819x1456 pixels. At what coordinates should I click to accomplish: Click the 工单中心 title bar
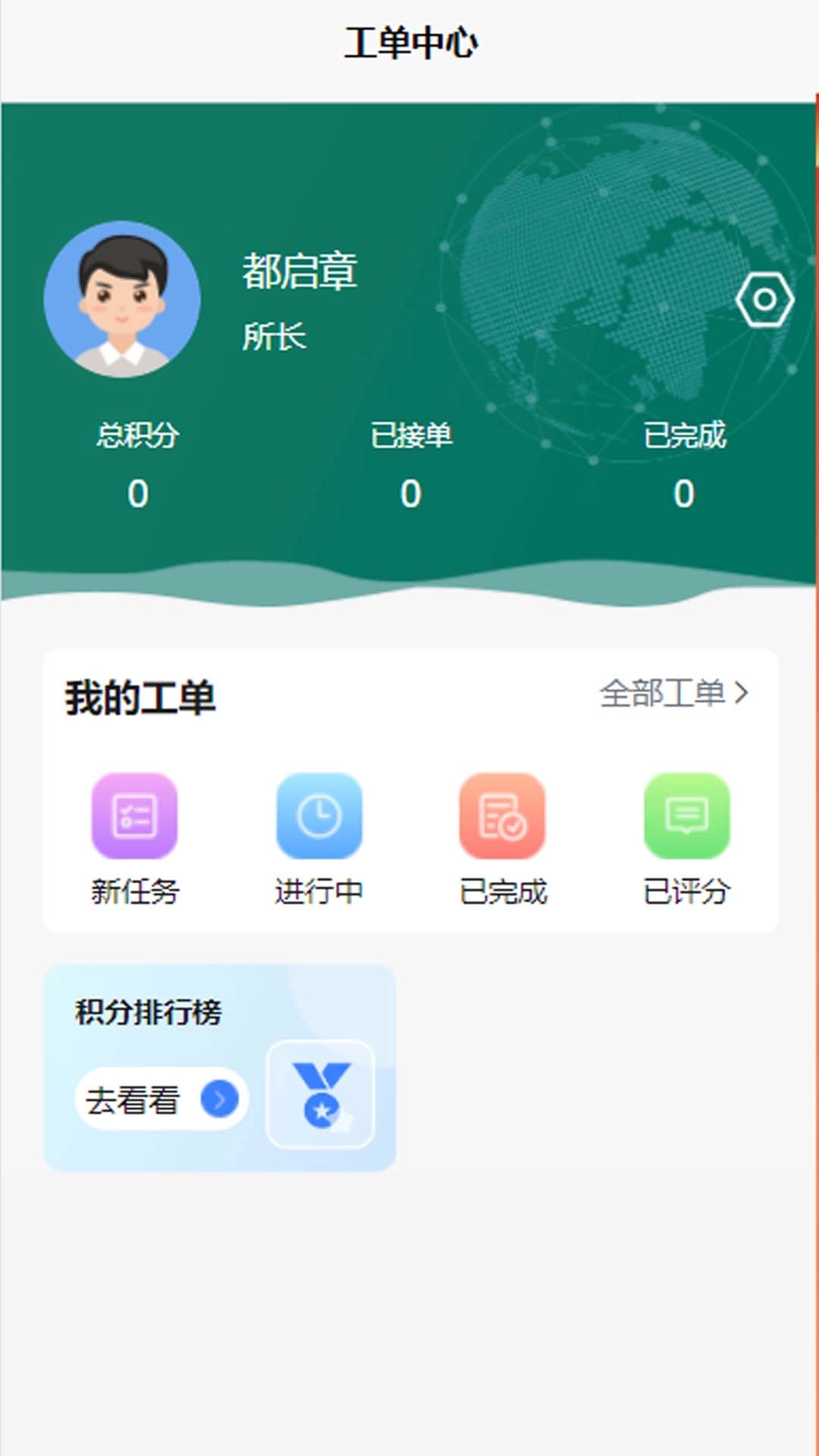click(x=409, y=43)
